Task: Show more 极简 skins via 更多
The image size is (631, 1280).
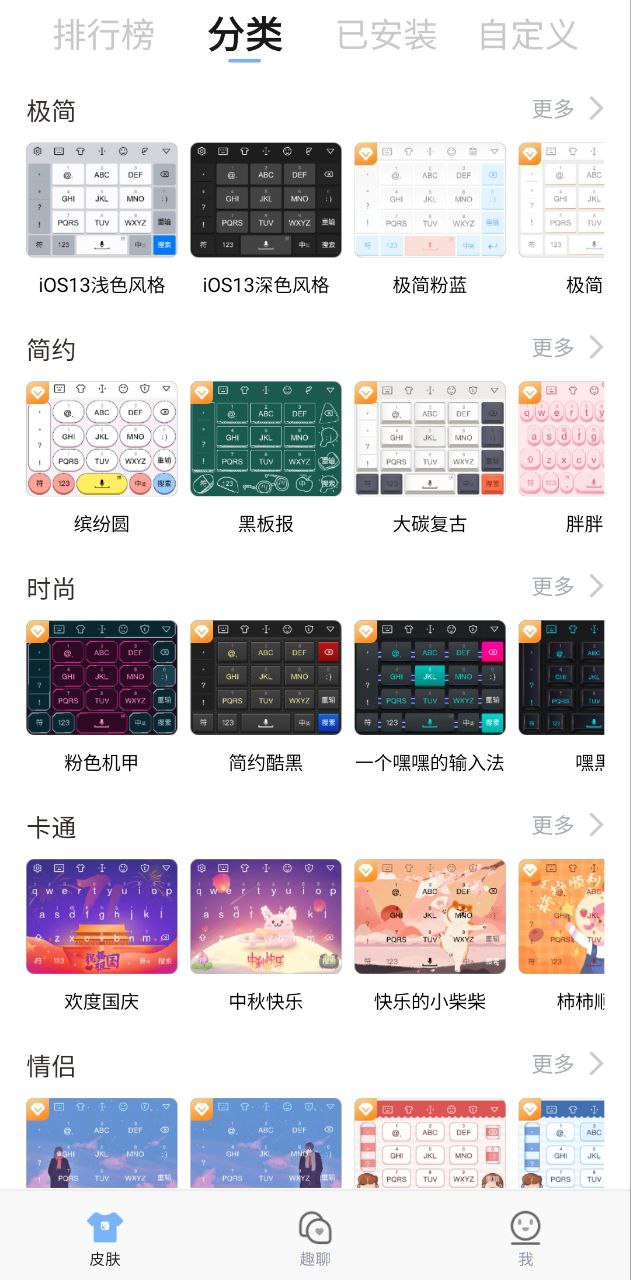Action: click(568, 108)
